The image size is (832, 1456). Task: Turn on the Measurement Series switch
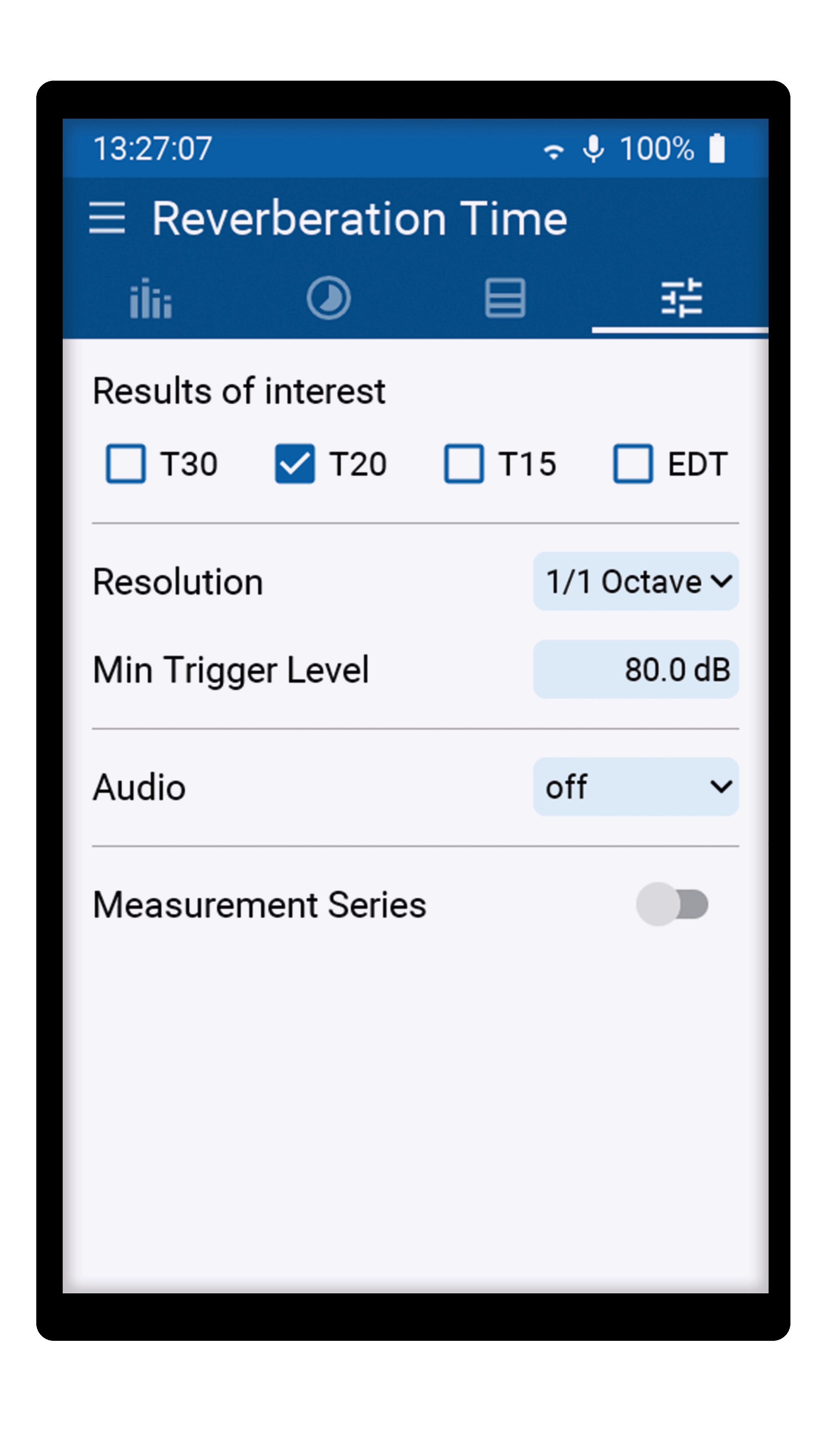click(x=672, y=905)
